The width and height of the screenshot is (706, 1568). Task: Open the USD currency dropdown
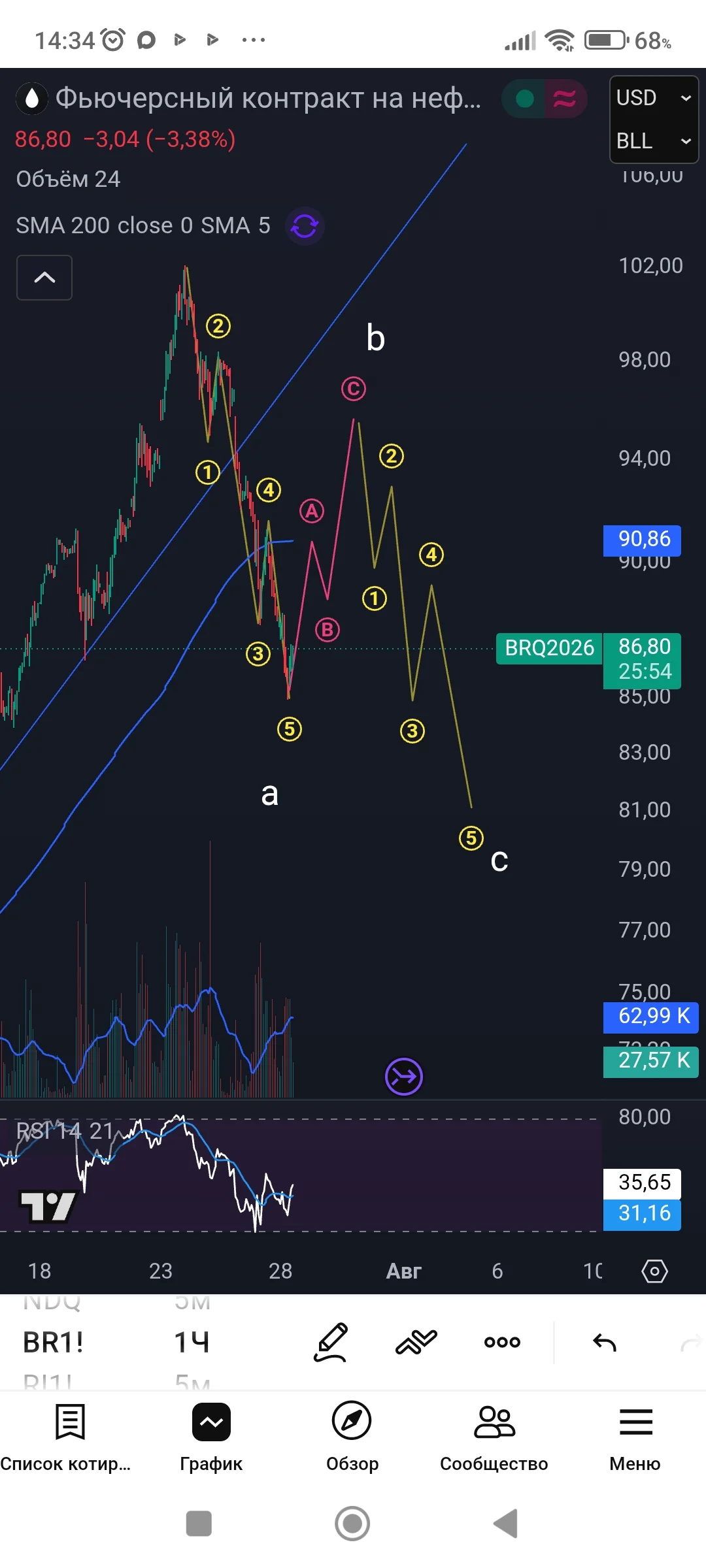654,98
